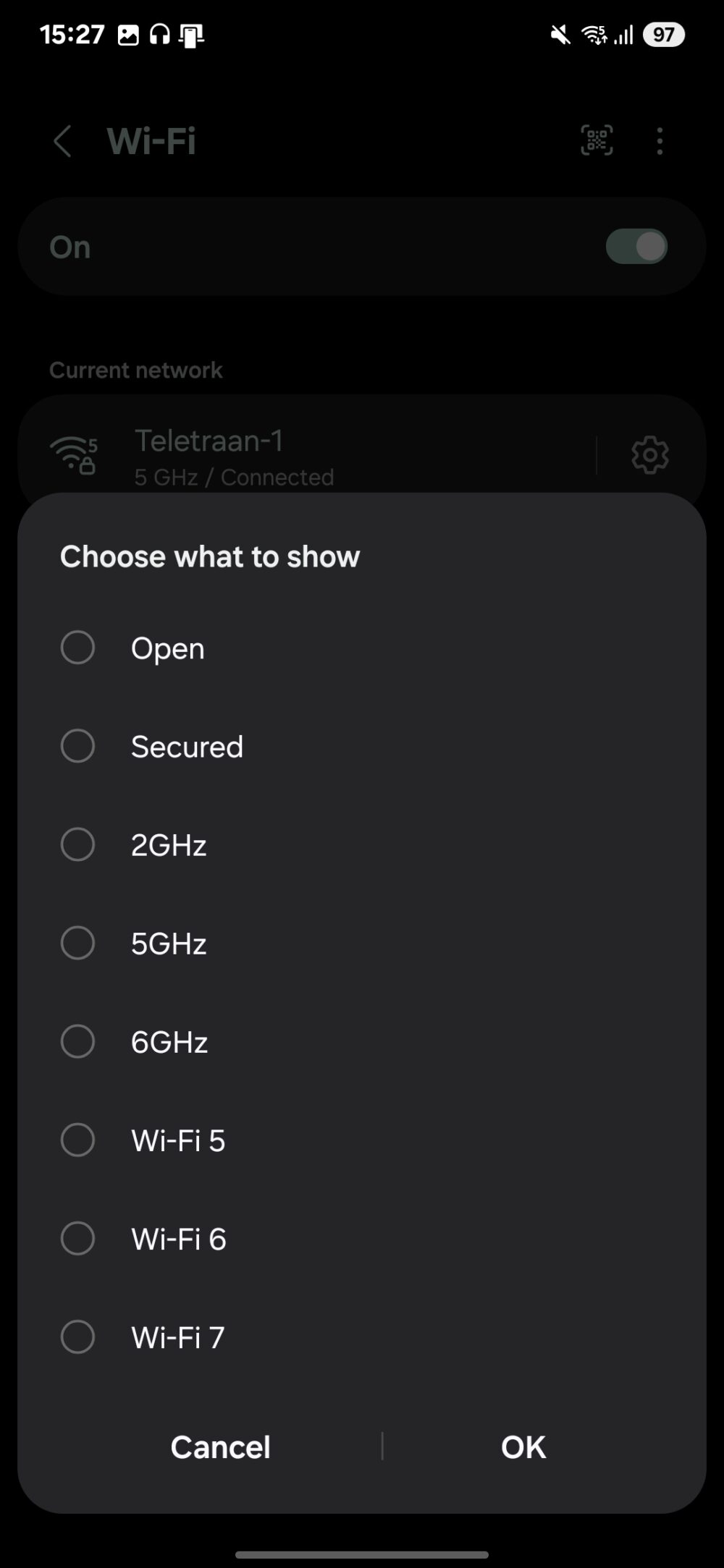Viewport: 724px width, 1568px height.
Task: Turn off the Wi-Fi switch
Action: [636, 246]
